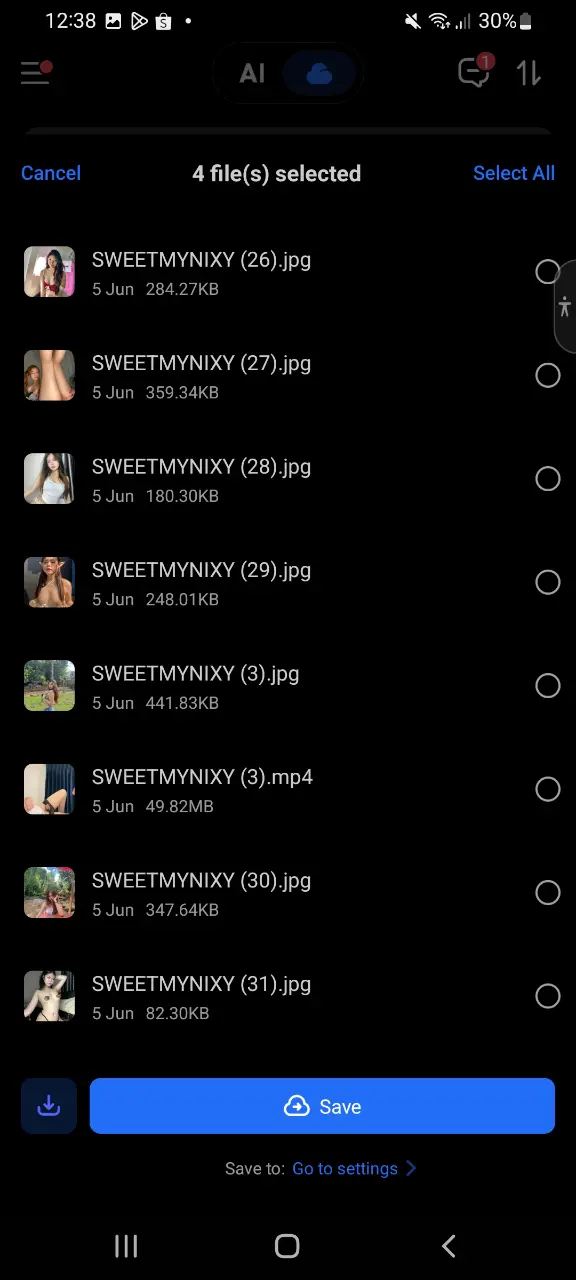Save selected files to cloud

coord(322,1106)
